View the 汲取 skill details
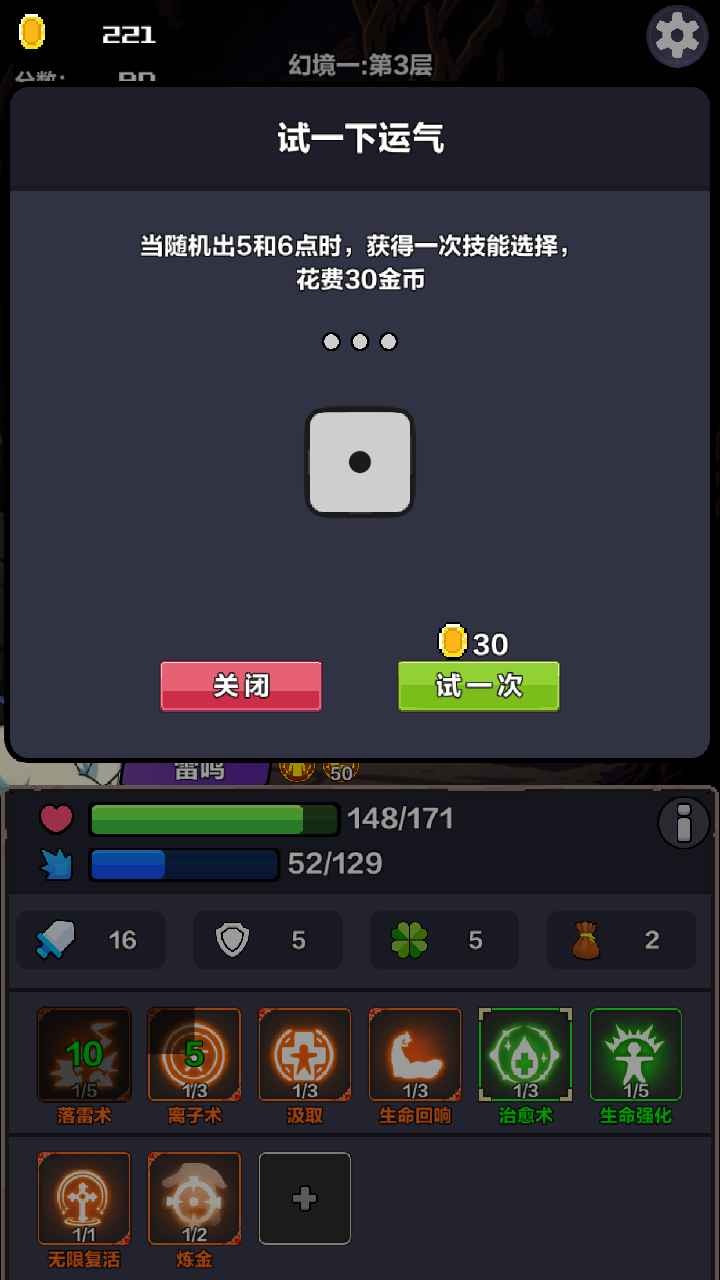The image size is (720, 1280). tap(305, 1054)
